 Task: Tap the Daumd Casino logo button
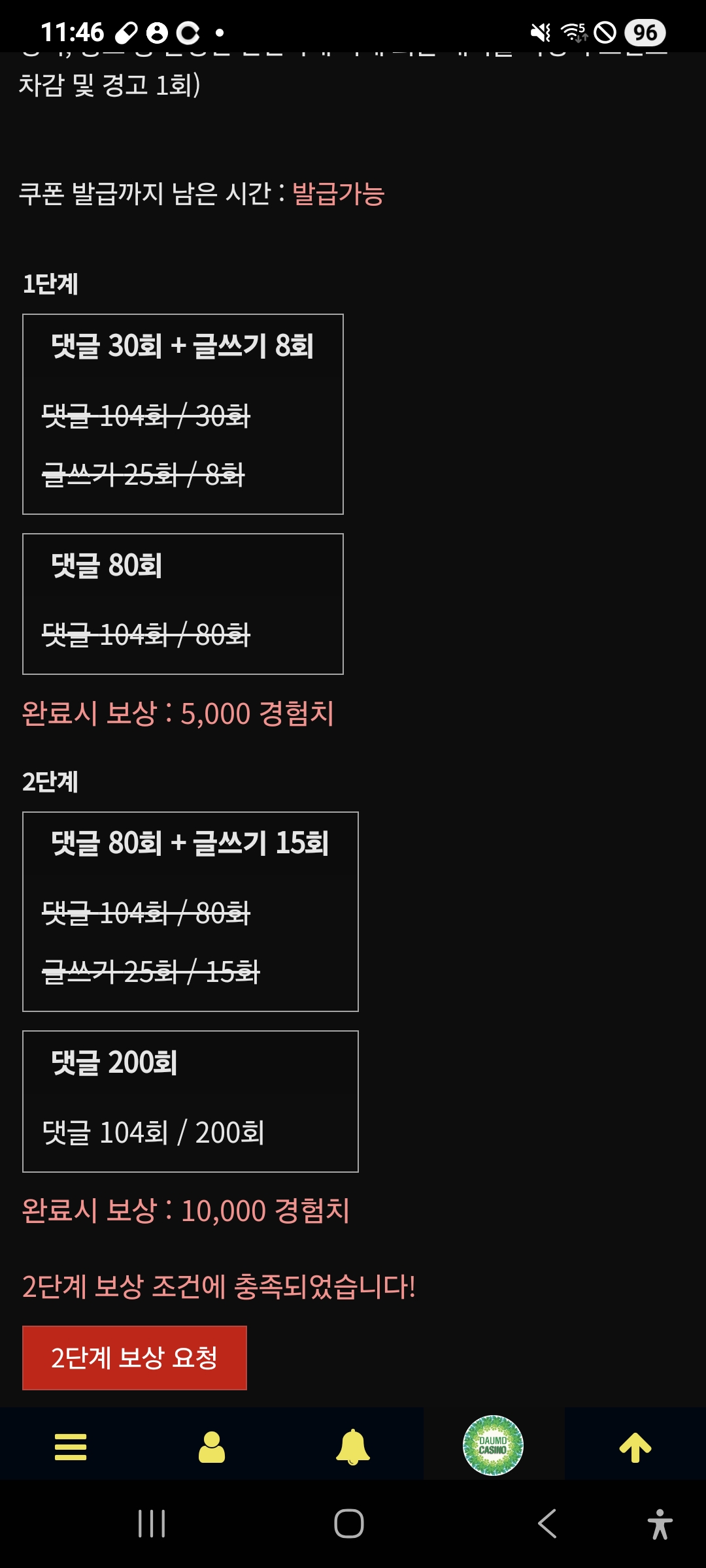click(494, 1445)
